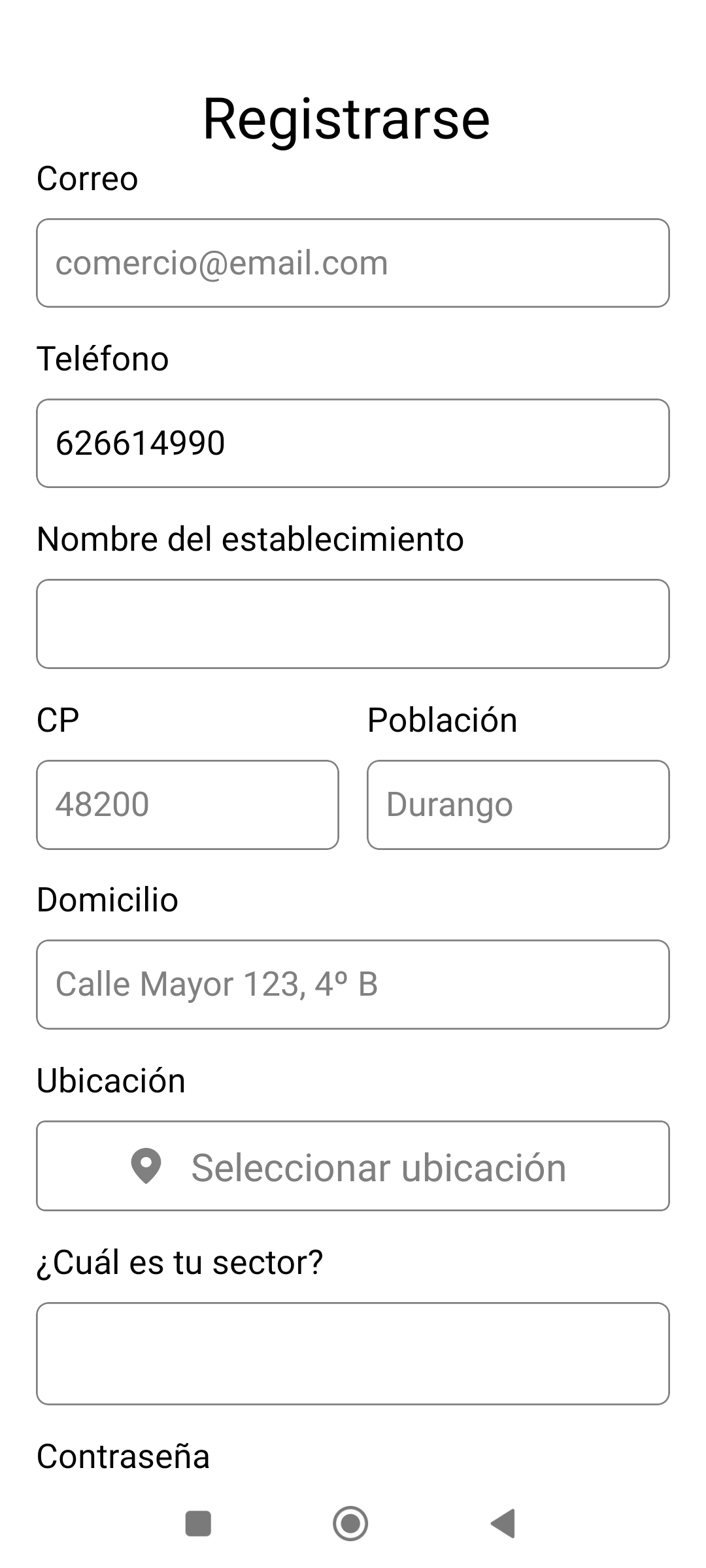
Task: Click the Correo label above the email field
Action: (x=88, y=178)
